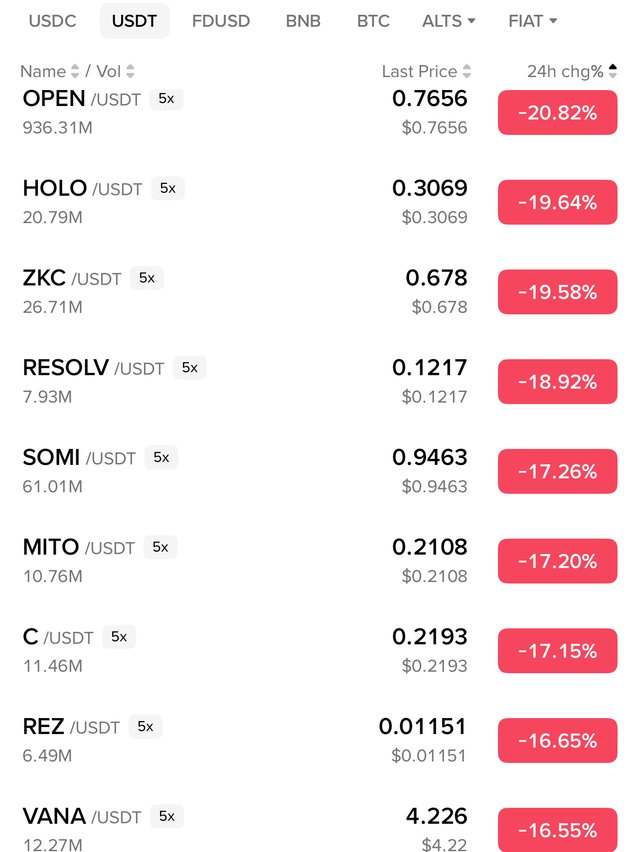The width and height of the screenshot is (640, 852).
Task: Switch to the USDC market tab
Action: (52, 21)
